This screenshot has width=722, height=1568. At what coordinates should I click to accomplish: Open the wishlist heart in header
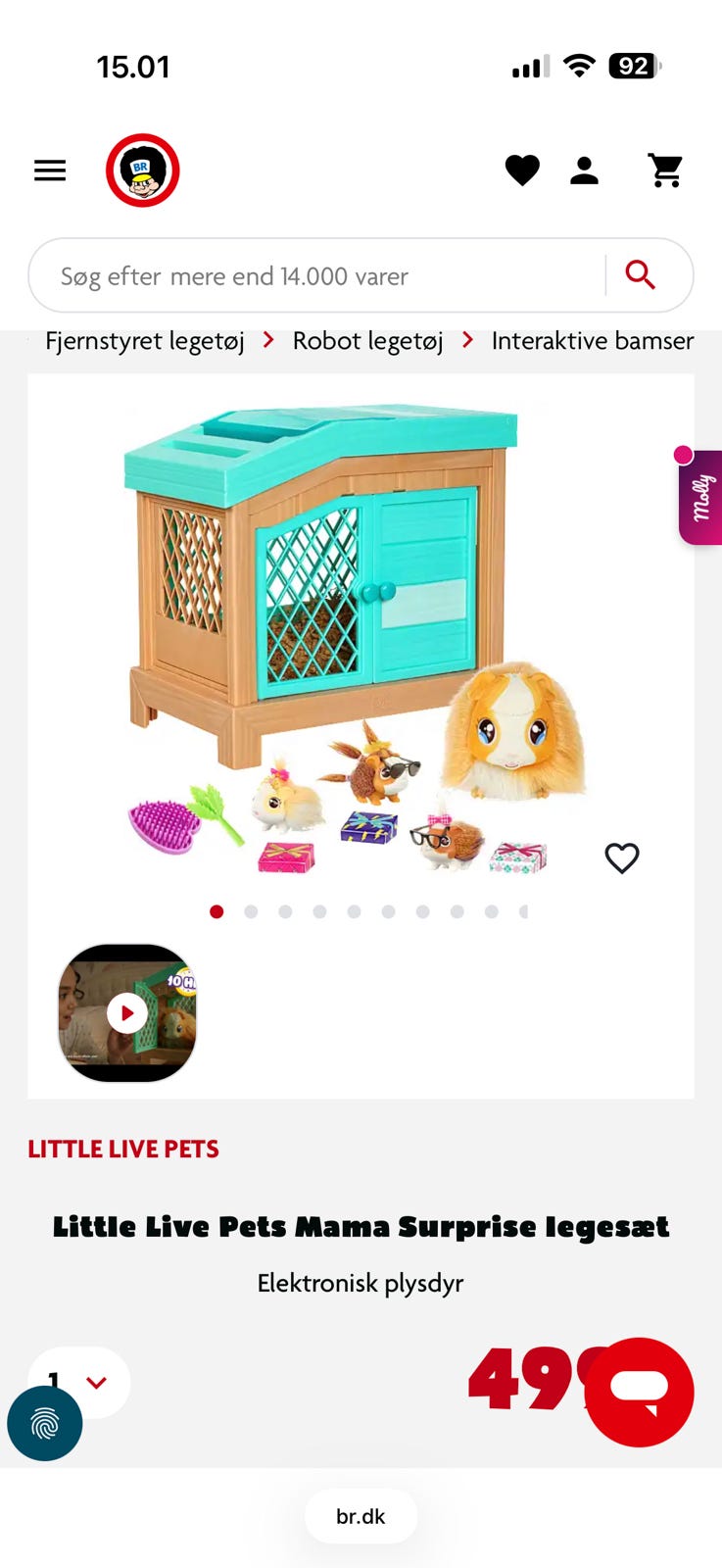(522, 171)
